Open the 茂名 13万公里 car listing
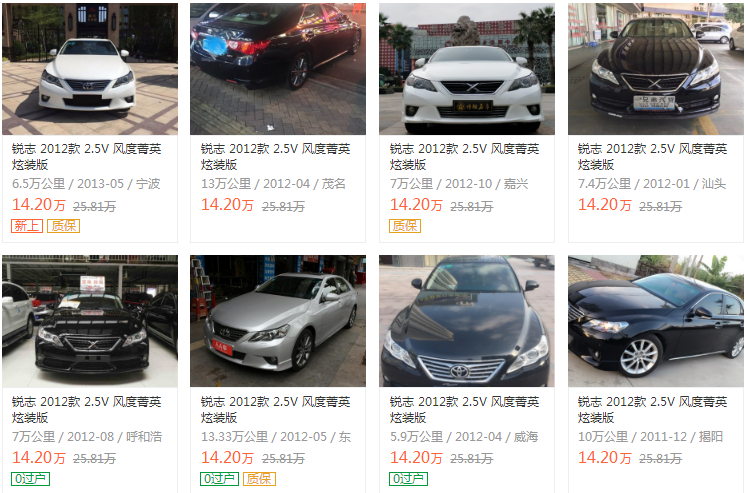This screenshot has height=493, width=745. pyautogui.click(x=277, y=70)
